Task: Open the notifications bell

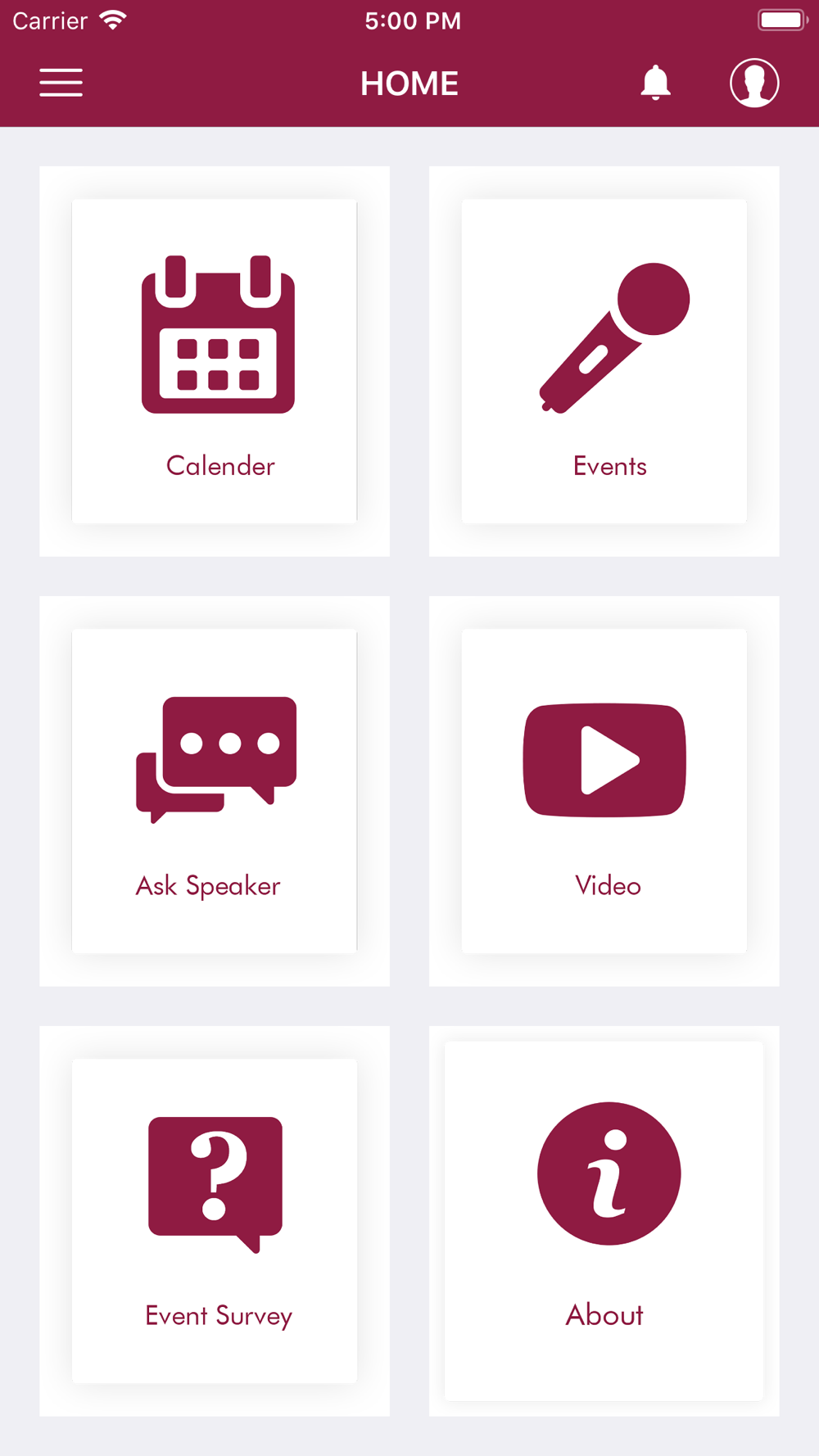Action: (x=655, y=83)
